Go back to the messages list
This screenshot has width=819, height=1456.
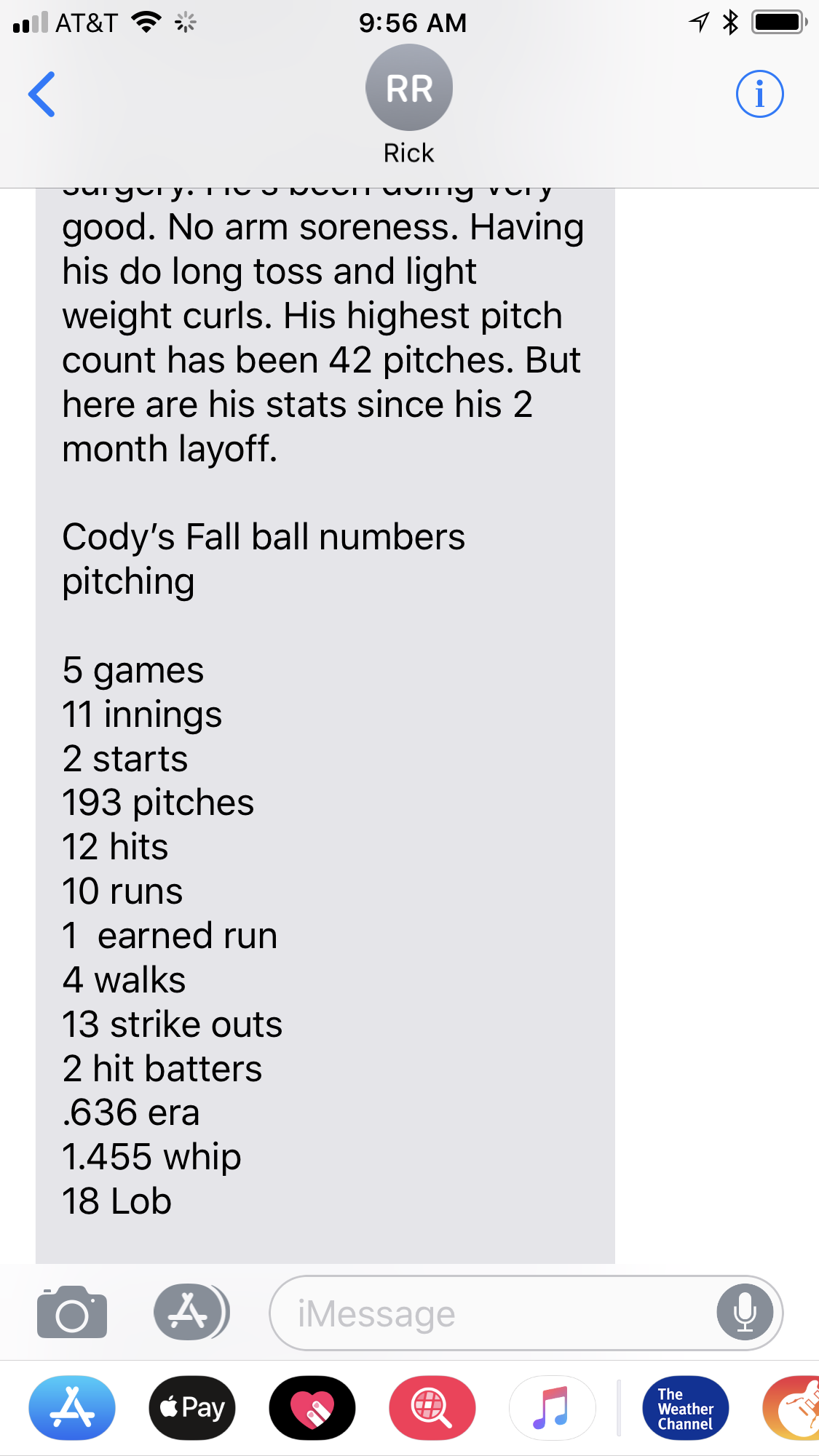pyautogui.click(x=41, y=94)
